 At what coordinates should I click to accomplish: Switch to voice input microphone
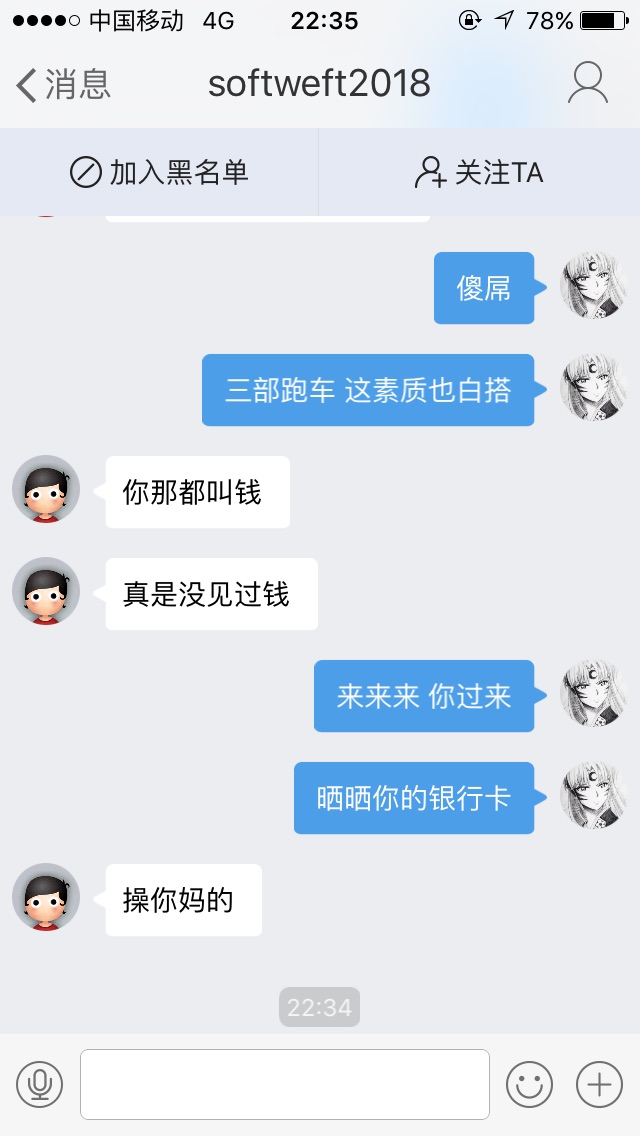[x=40, y=1084]
